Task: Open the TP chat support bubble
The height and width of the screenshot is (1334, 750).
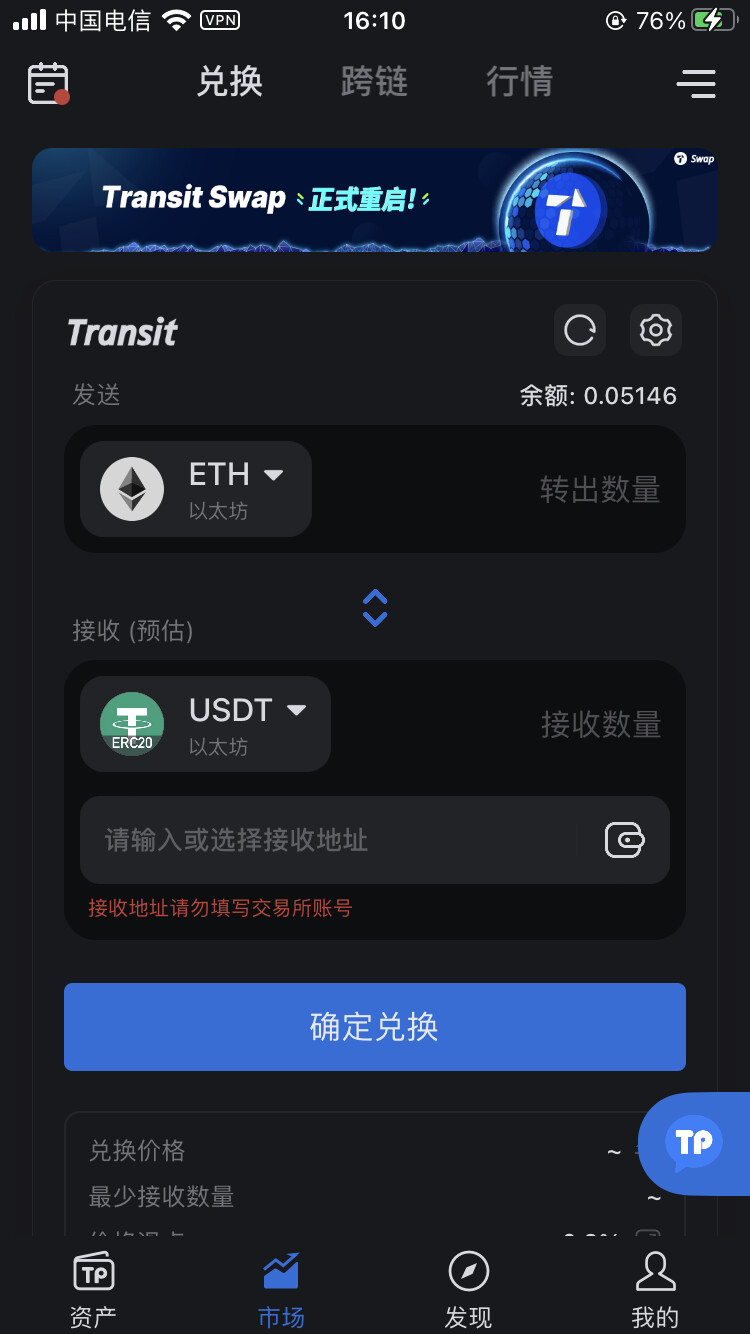Action: [x=695, y=1143]
